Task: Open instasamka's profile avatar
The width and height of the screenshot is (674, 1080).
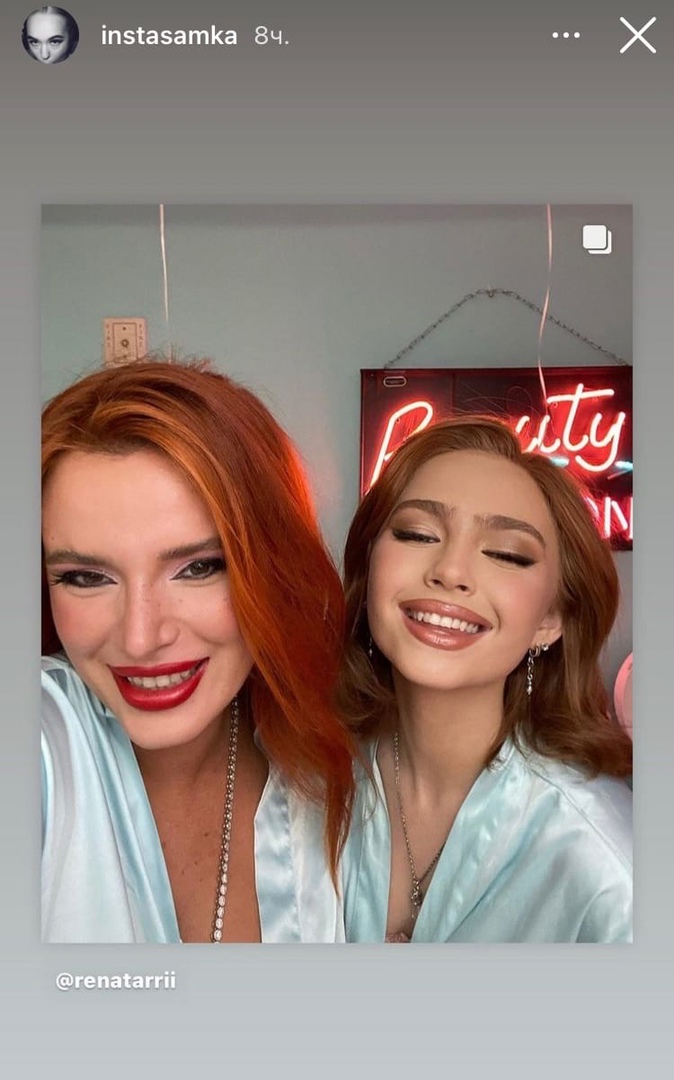Action: point(50,35)
